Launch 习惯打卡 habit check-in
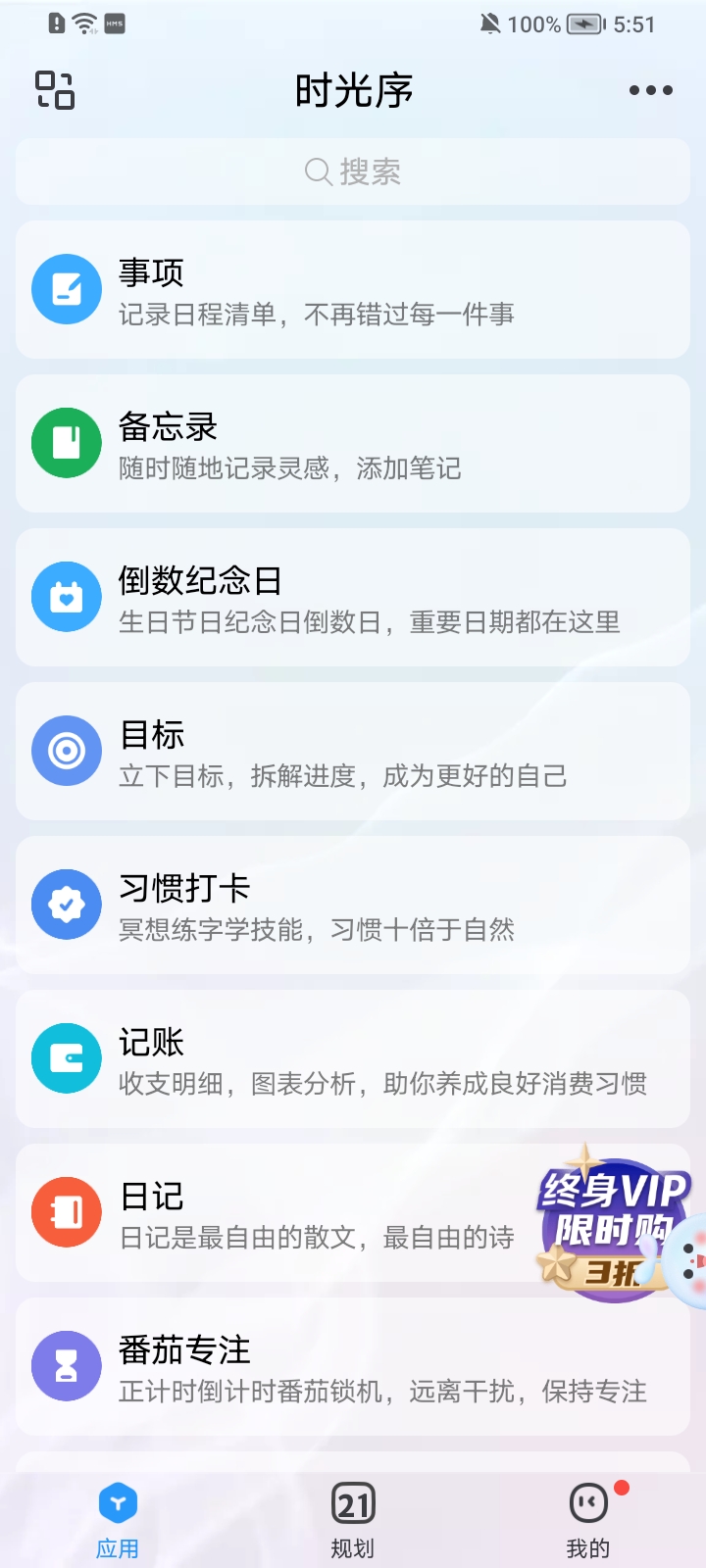The width and height of the screenshot is (706, 1568). (x=353, y=906)
